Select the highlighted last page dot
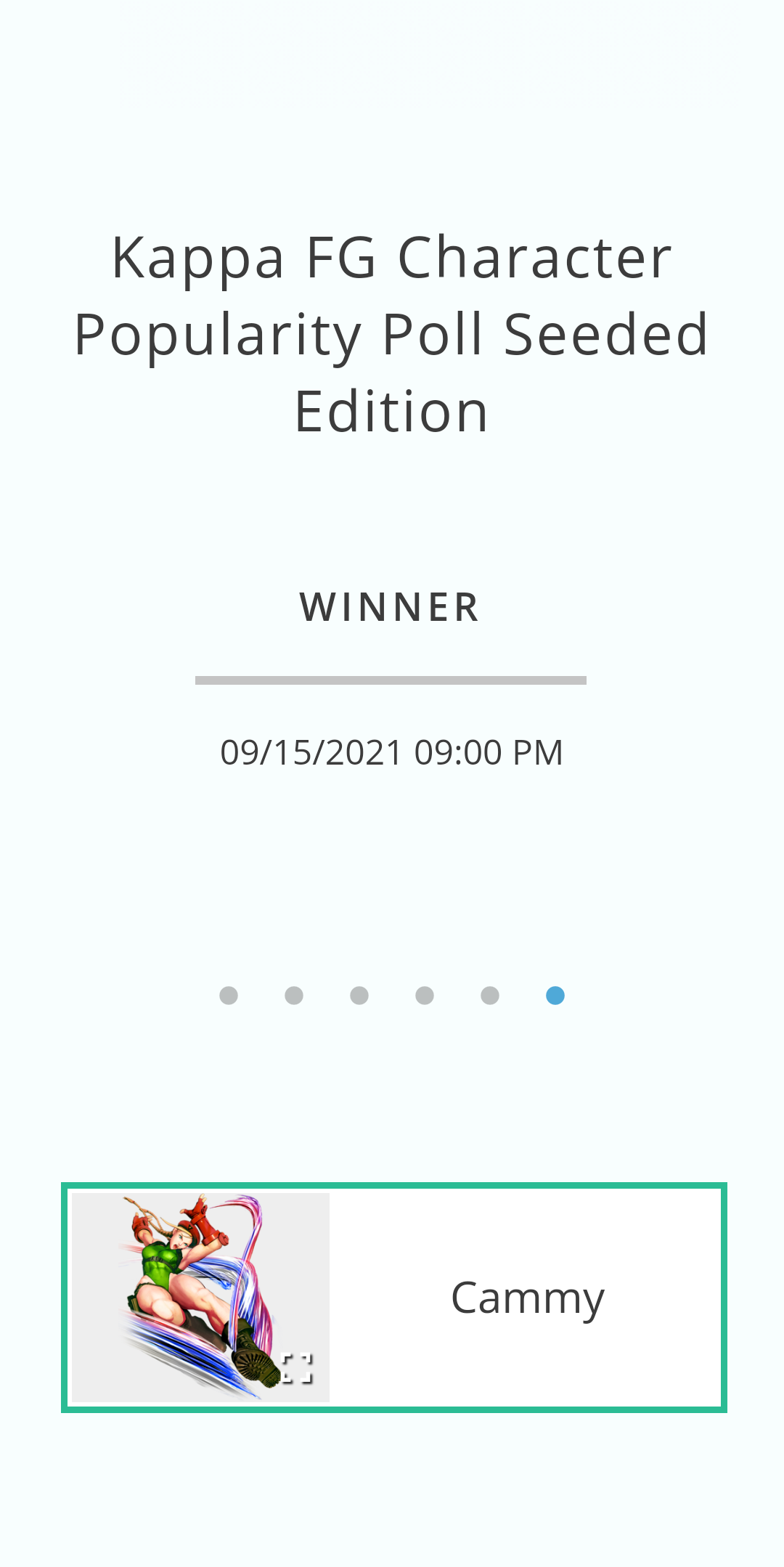Image resolution: width=784 pixels, height=1567 pixels. point(555,996)
